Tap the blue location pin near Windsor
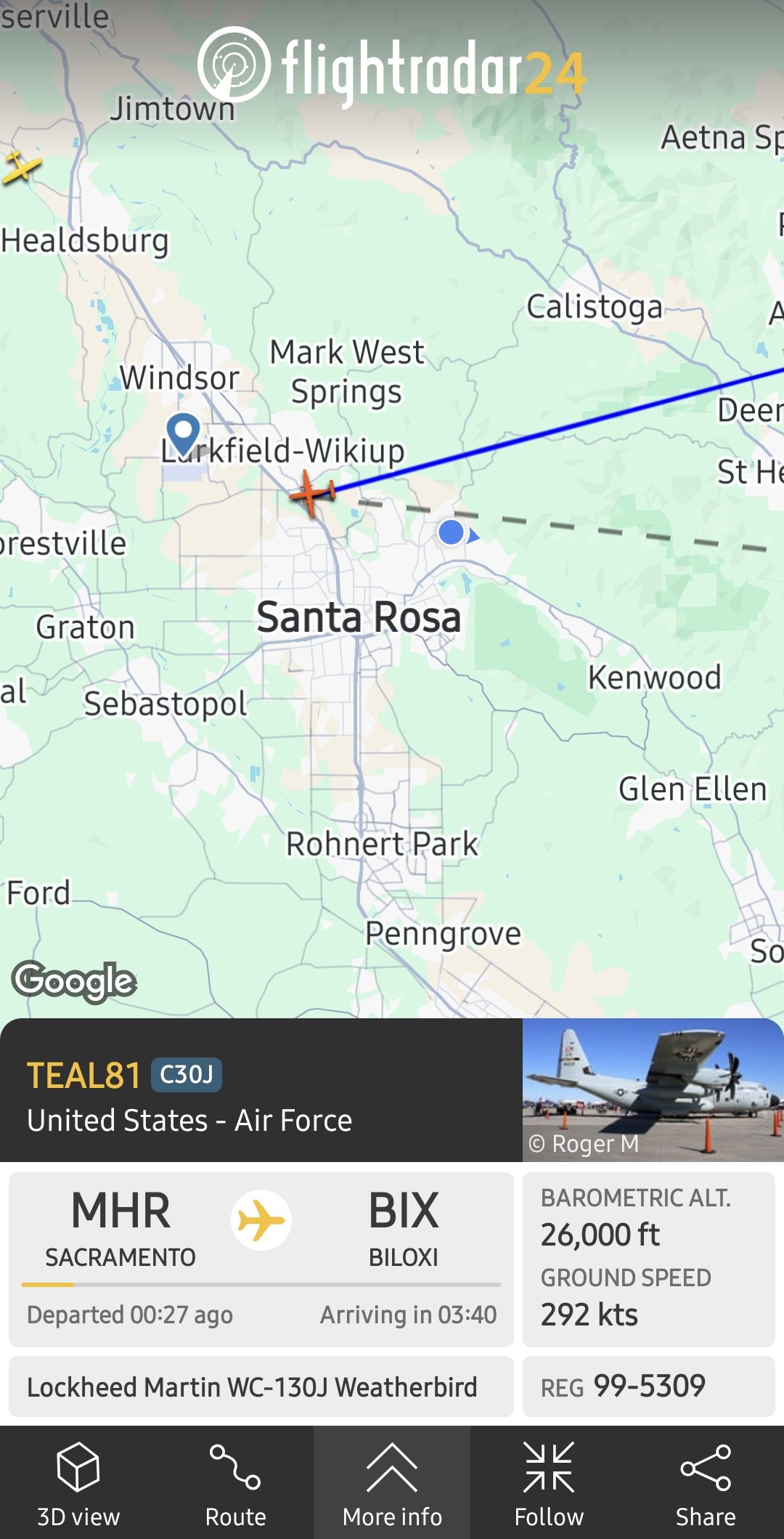The height and width of the screenshot is (1539, 784). (183, 431)
